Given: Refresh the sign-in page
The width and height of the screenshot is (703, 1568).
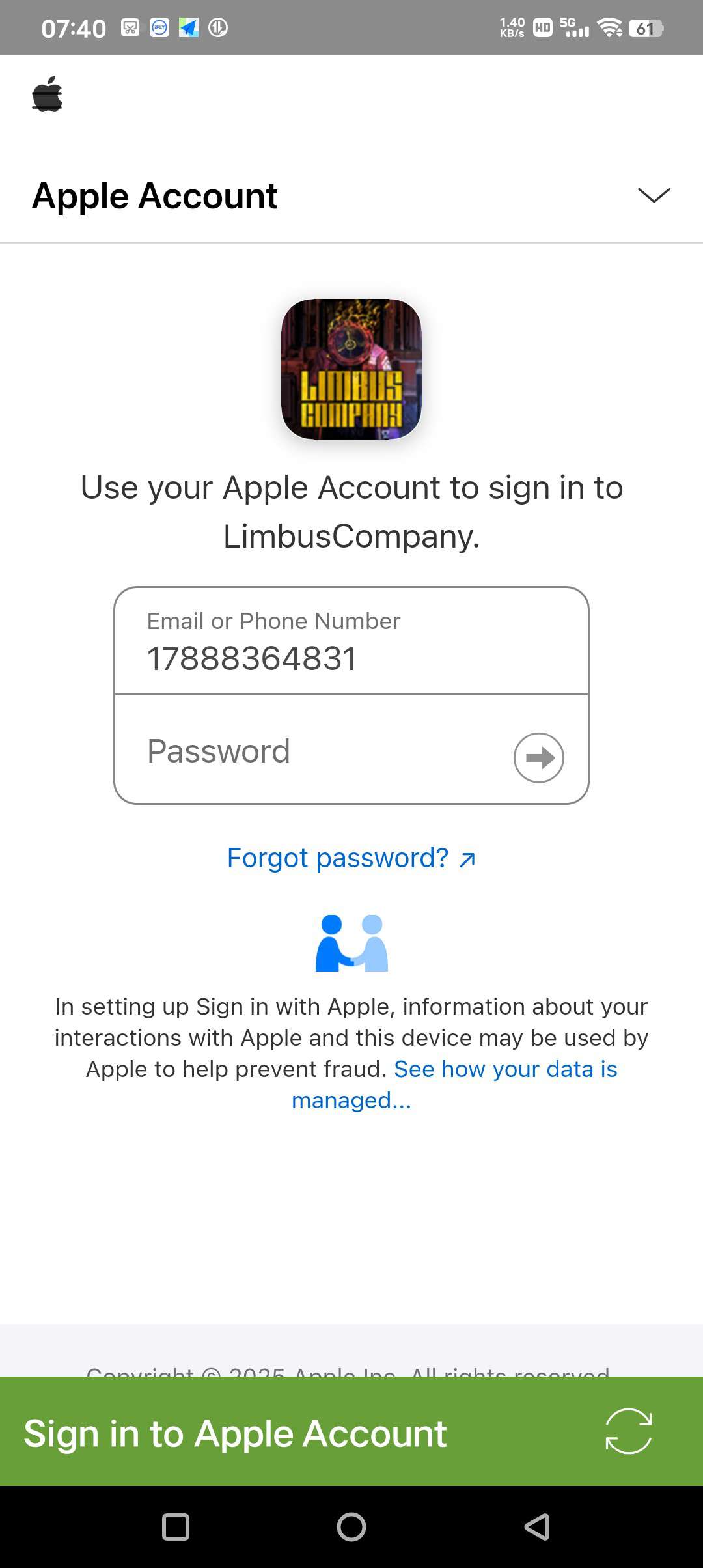Looking at the screenshot, I should [x=628, y=1431].
